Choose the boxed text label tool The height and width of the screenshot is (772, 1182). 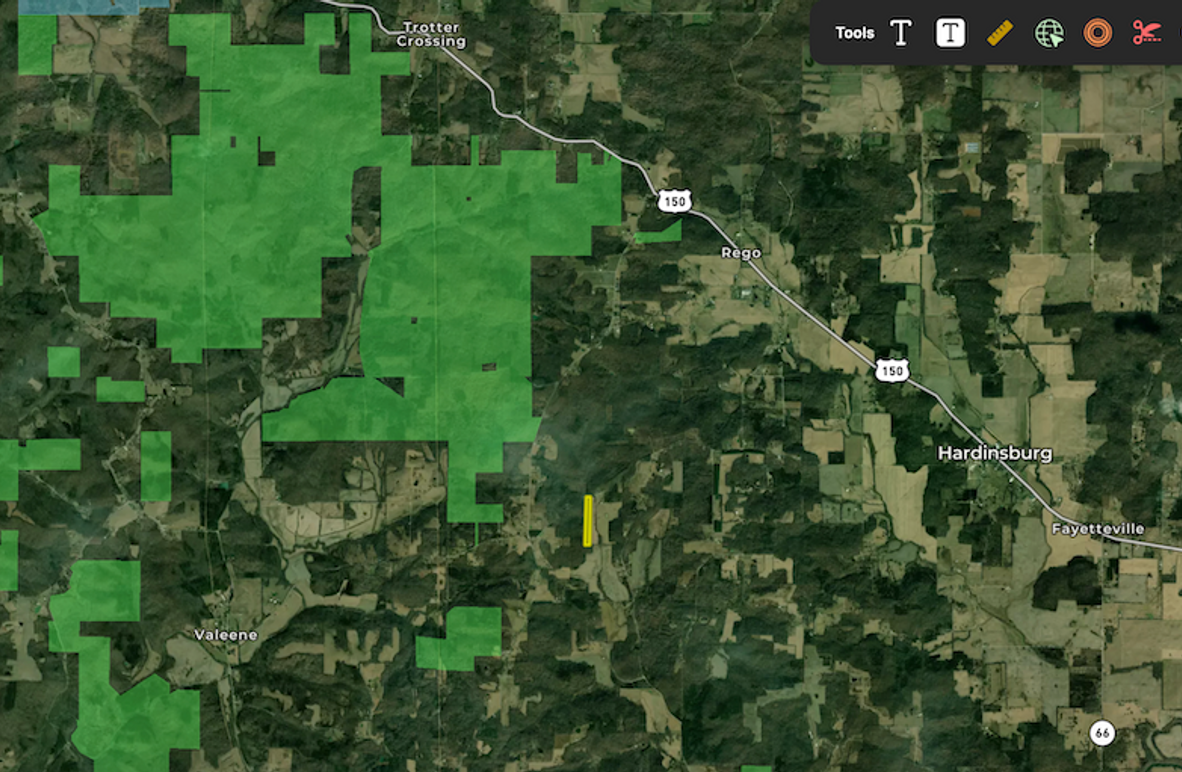950,33
